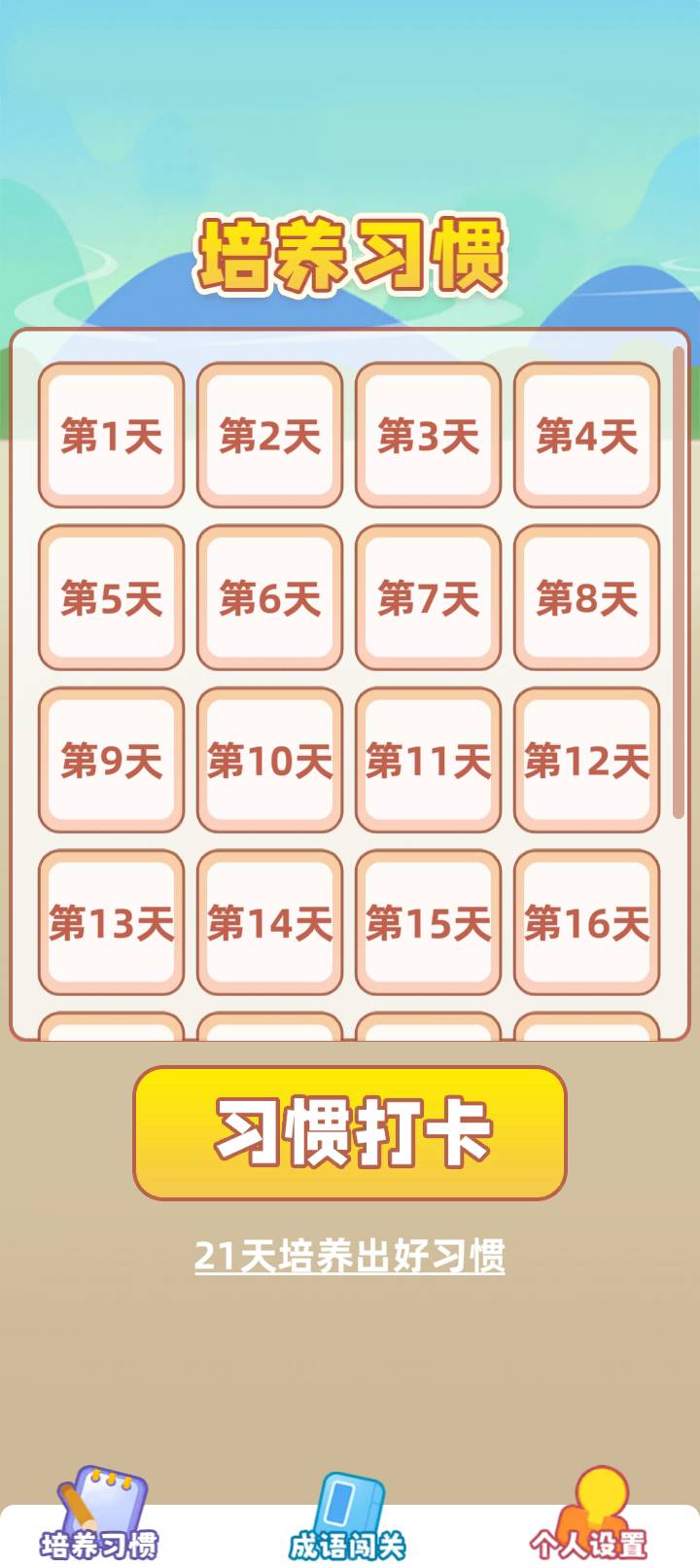Open the 第2天 tile
Viewport: 700px width, 1568px height.
(x=269, y=435)
